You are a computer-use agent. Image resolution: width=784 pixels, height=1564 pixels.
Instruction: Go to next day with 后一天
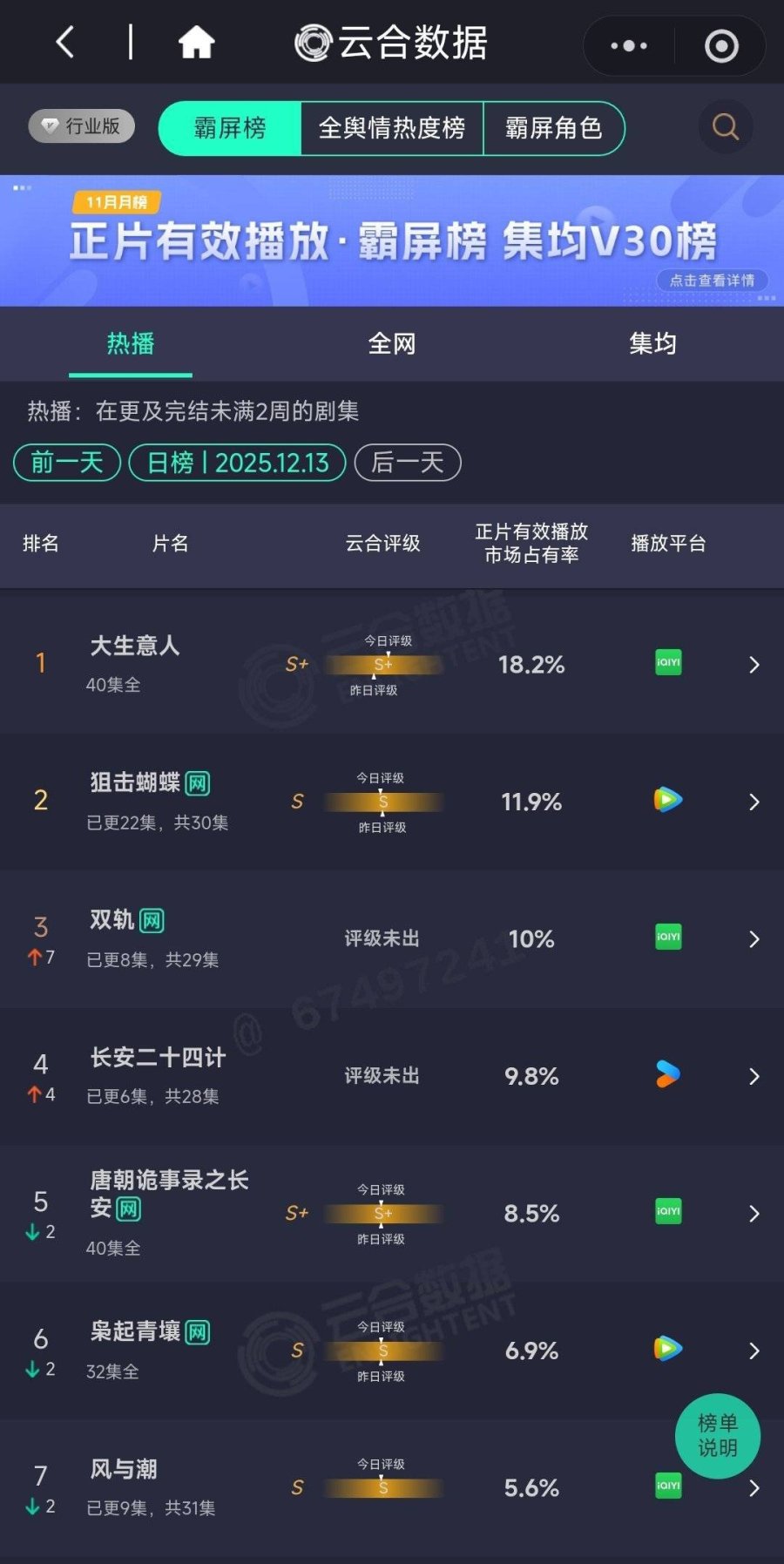point(408,462)
